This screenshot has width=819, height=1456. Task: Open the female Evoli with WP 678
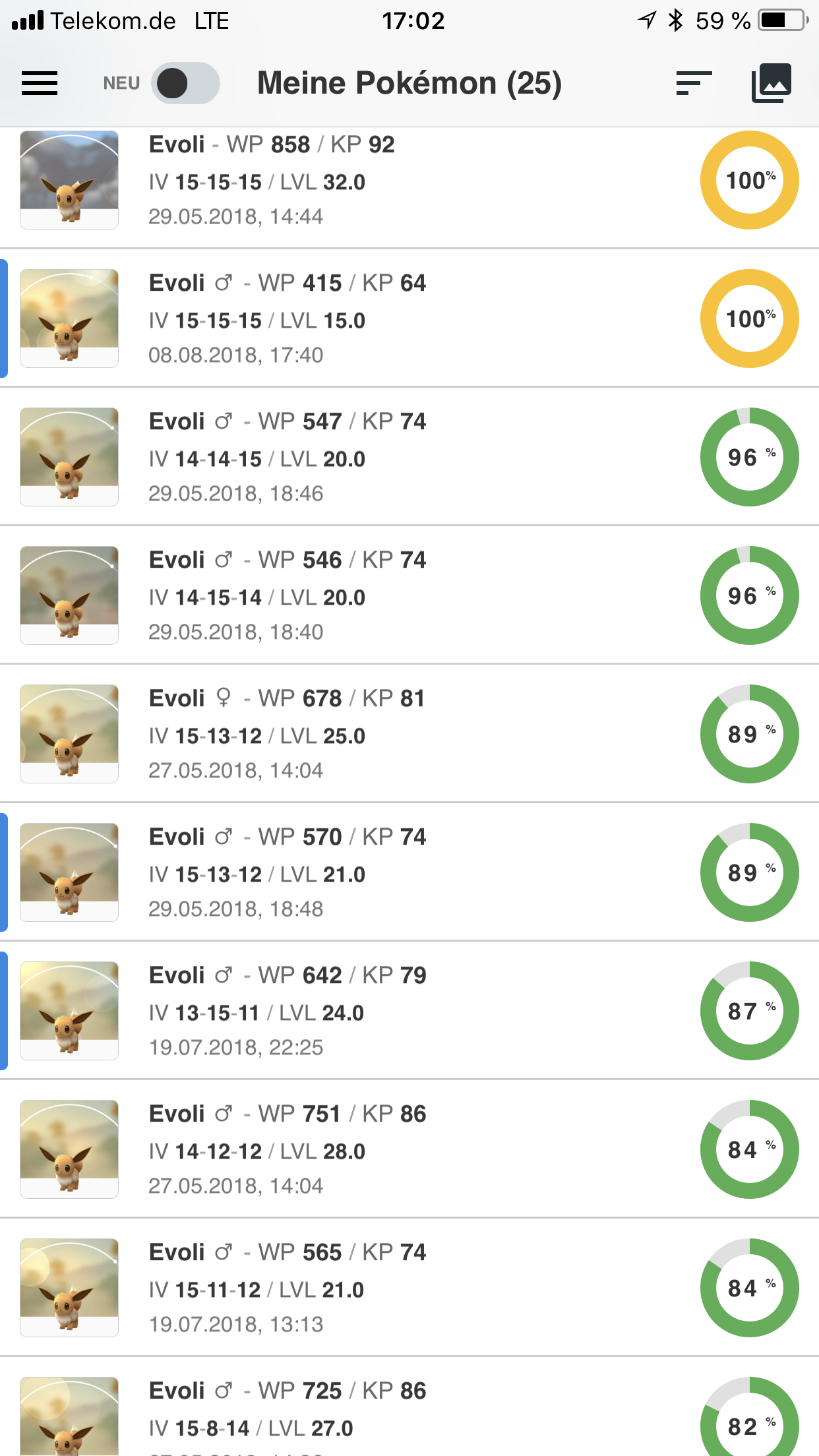(409, 734)
